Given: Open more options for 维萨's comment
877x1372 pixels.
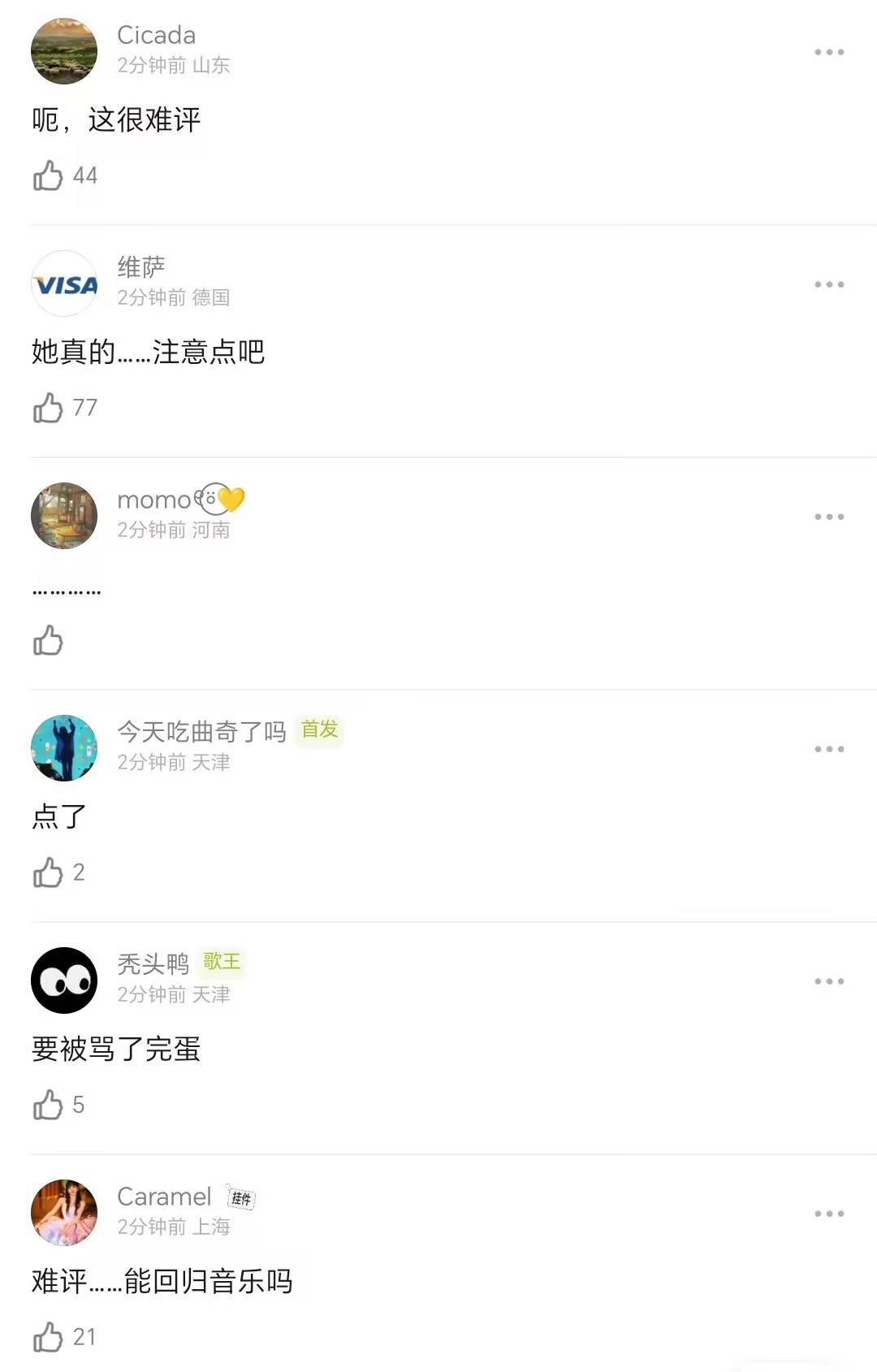Looking at the screenshot, I should [829, 284].
